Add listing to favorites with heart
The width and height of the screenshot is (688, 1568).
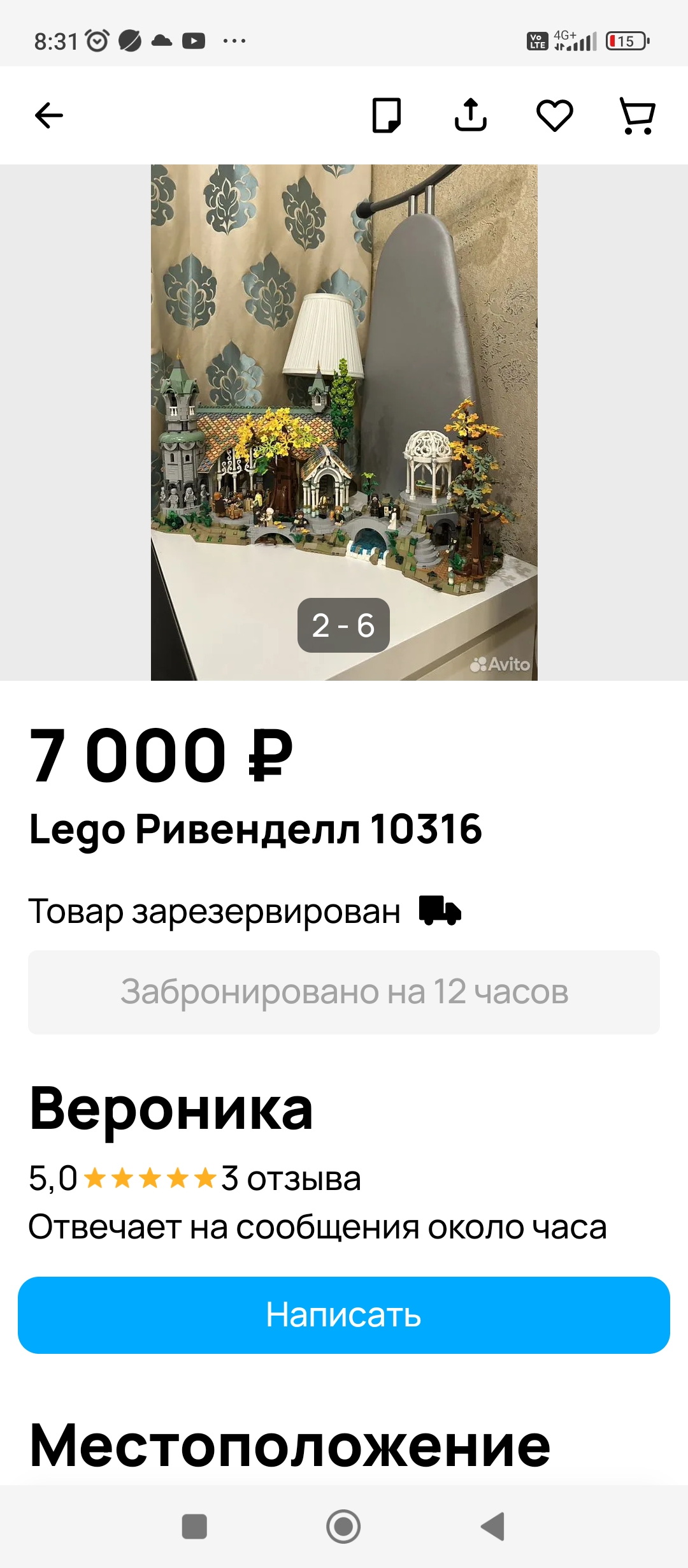point(554,115)
